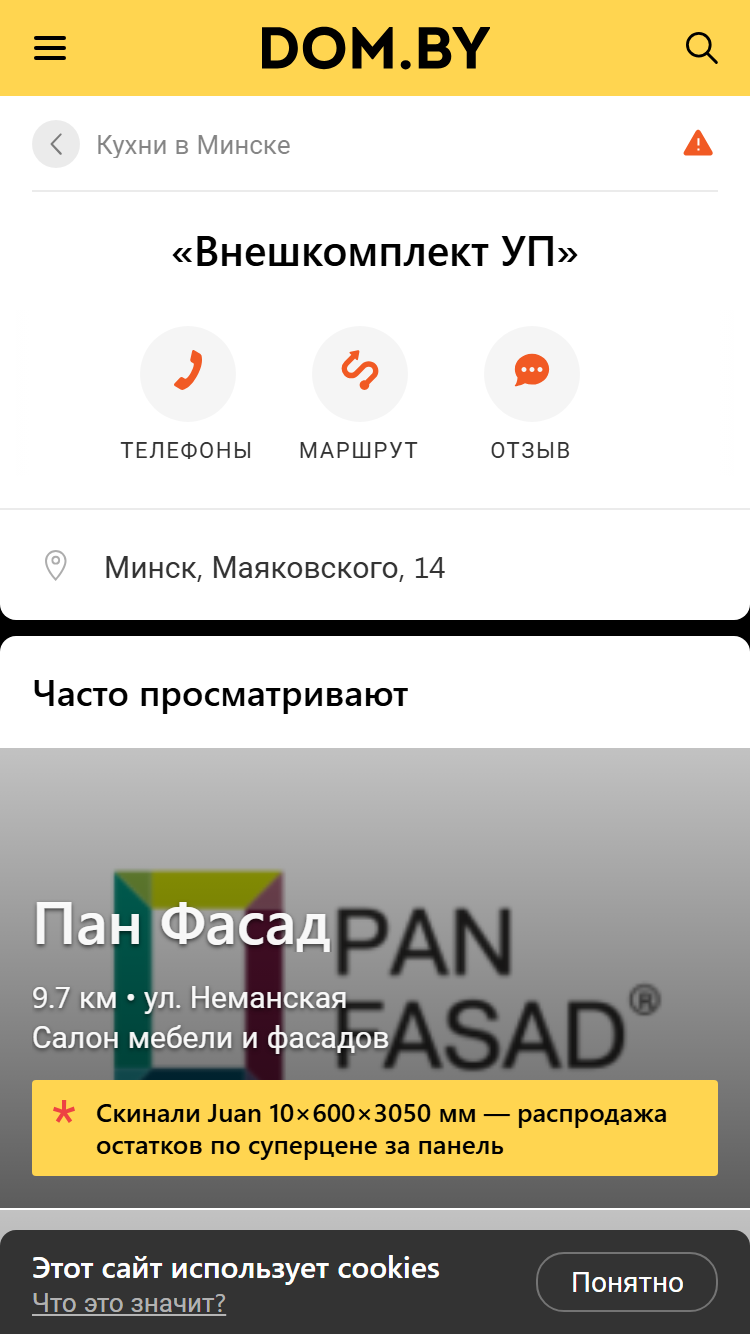Image resolution: width=750 pixels, height=1334 pixels.
Task: Open the Что это значит? link
Action: 129,1303
